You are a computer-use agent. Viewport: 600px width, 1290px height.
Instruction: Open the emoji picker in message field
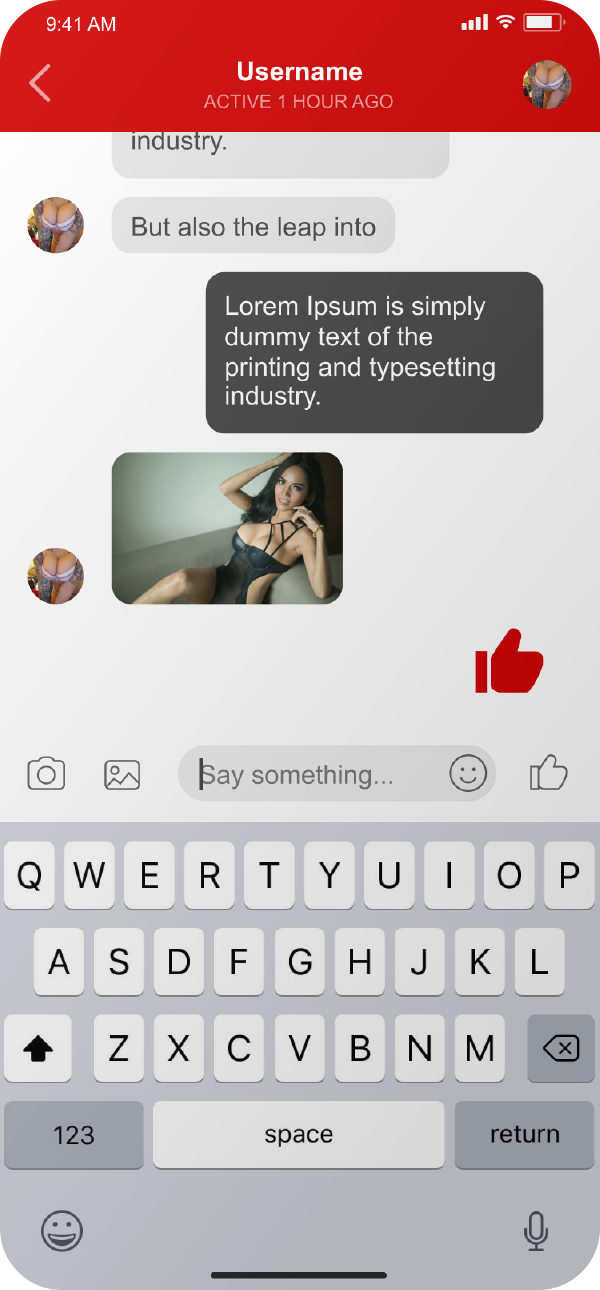(x=468, y=773)
